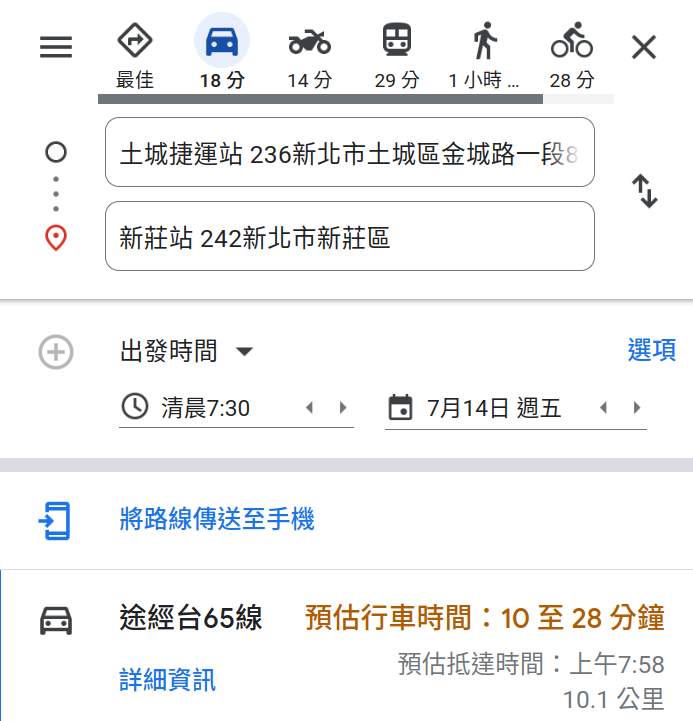Edit the destination 新莊站 field
Screen dimensions: 693x721
(x=349, y=237)
